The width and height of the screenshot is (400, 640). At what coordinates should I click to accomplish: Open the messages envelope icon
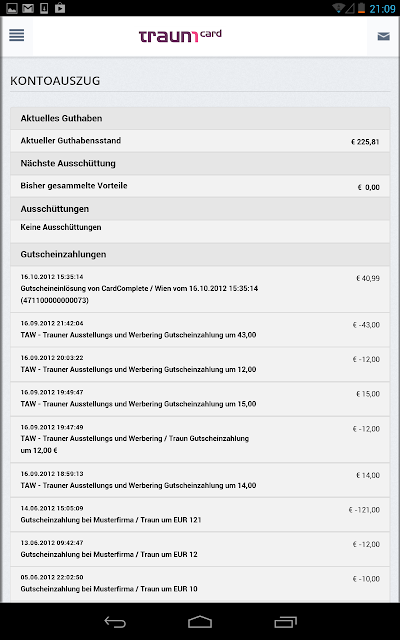[x=383, y=36]
